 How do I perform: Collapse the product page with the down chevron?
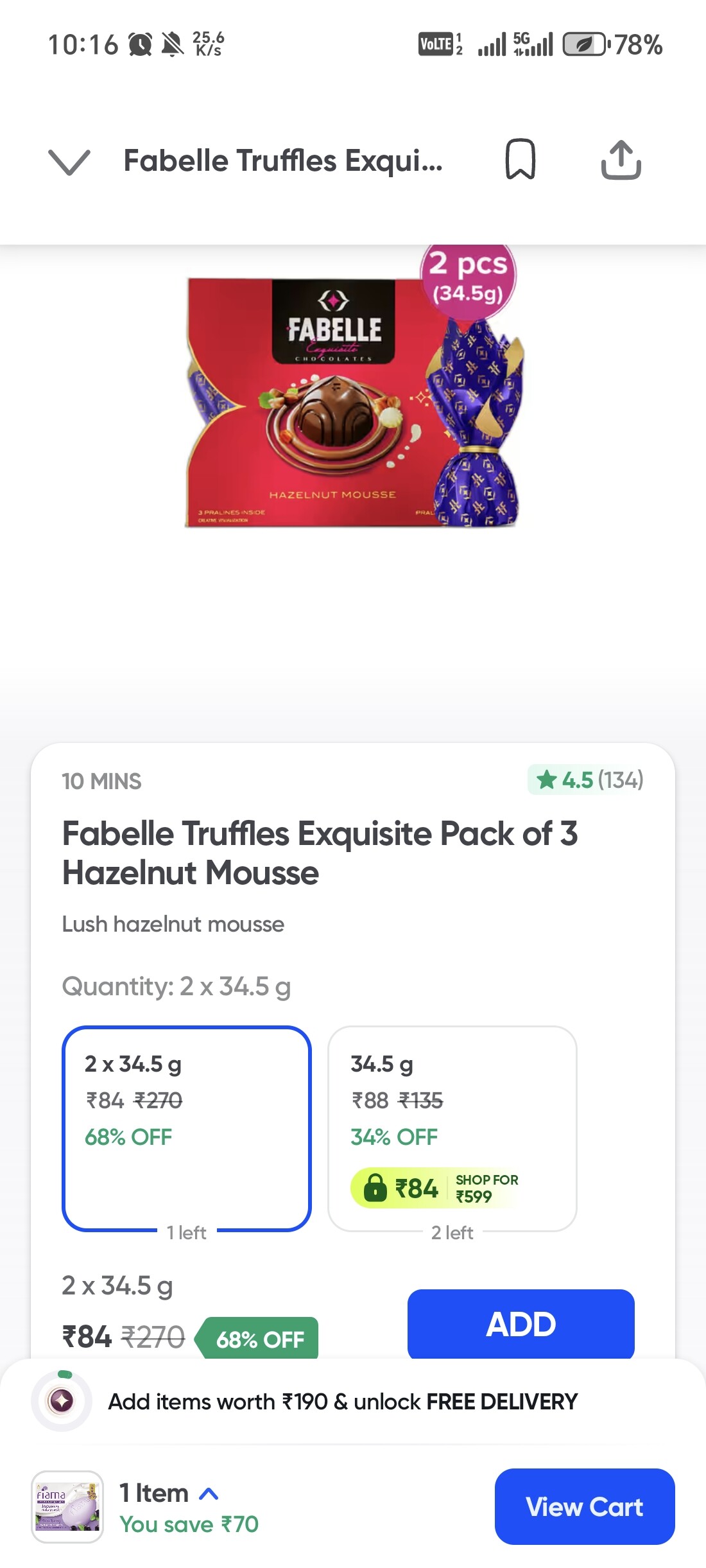[x=69, y=161]
